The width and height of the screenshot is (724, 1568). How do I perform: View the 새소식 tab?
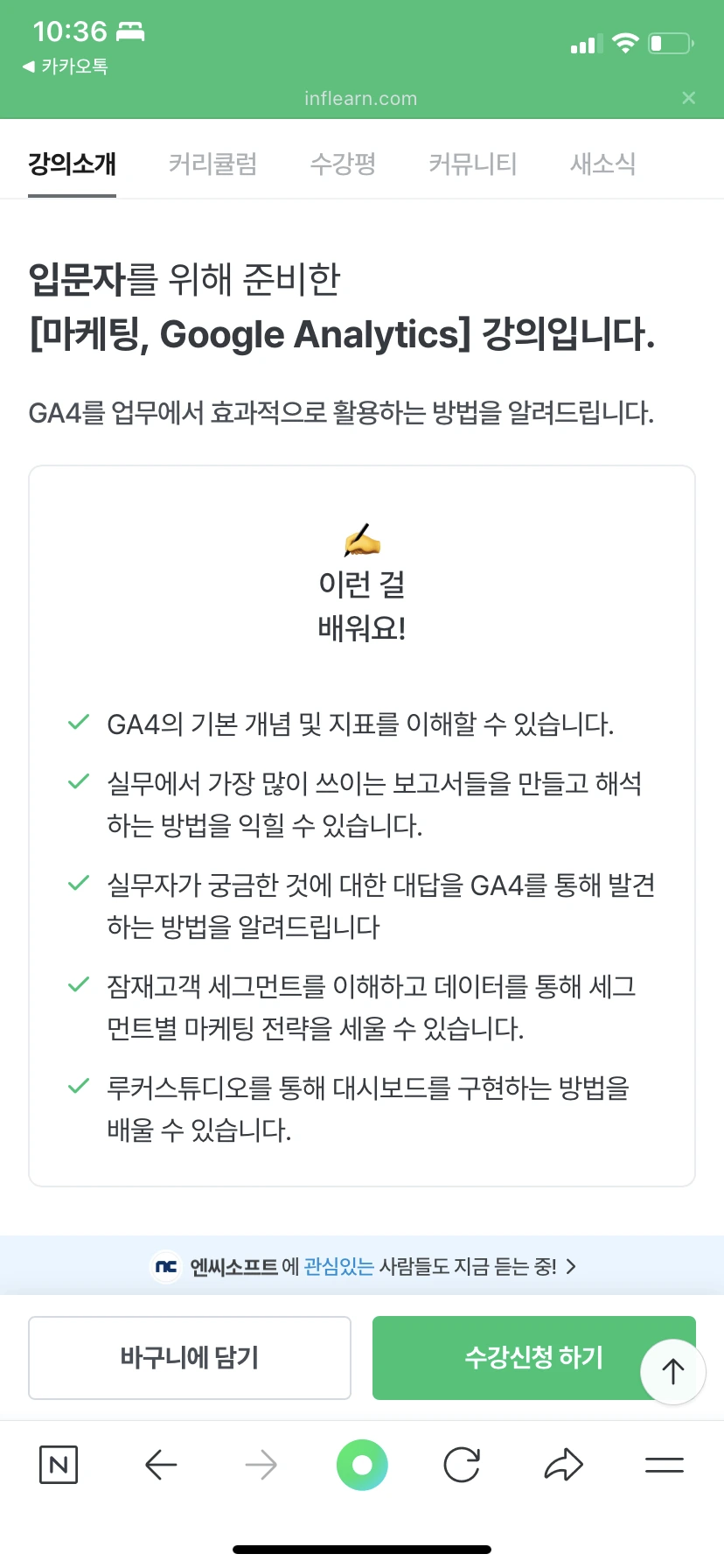[x=602, y=164]
